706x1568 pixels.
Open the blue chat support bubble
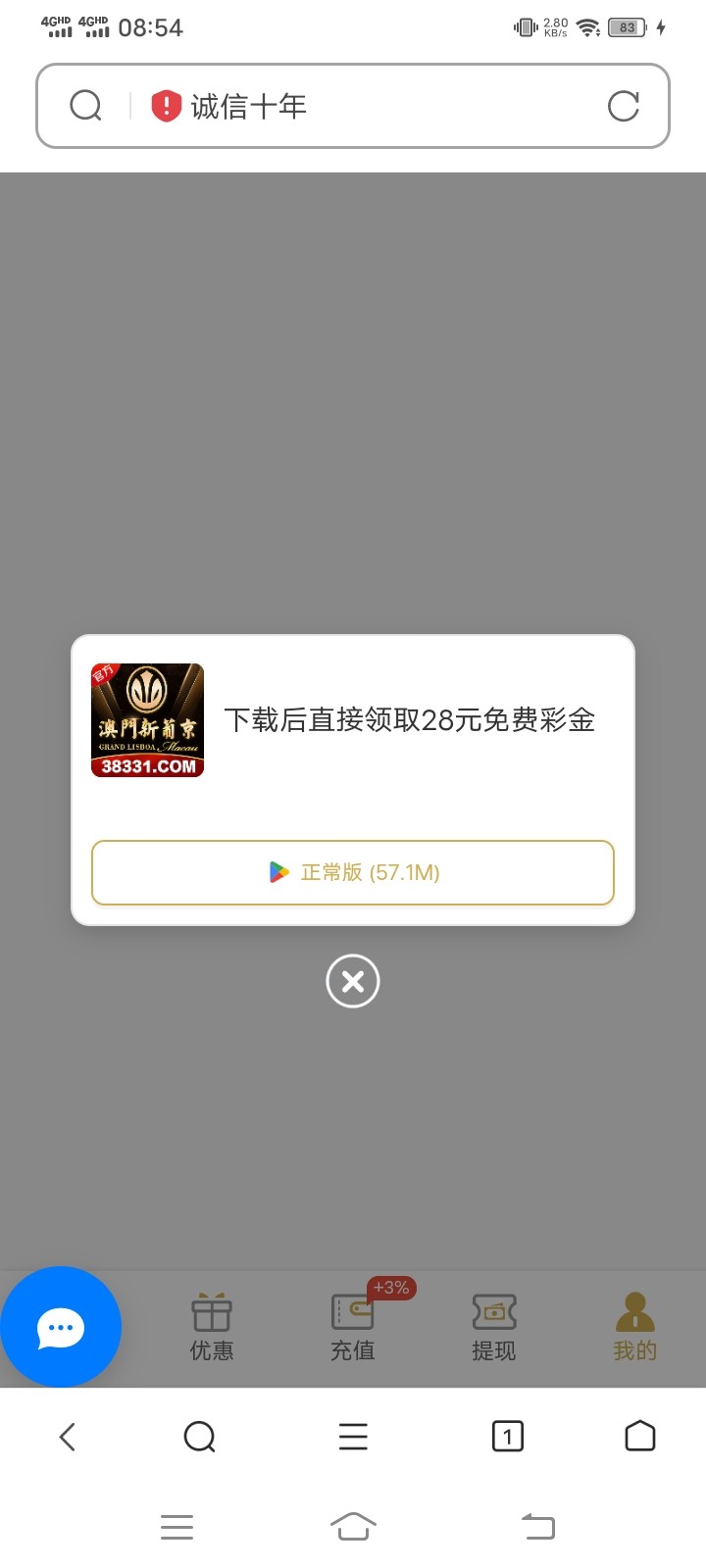pyautogui.click(x=61, y=1327)
